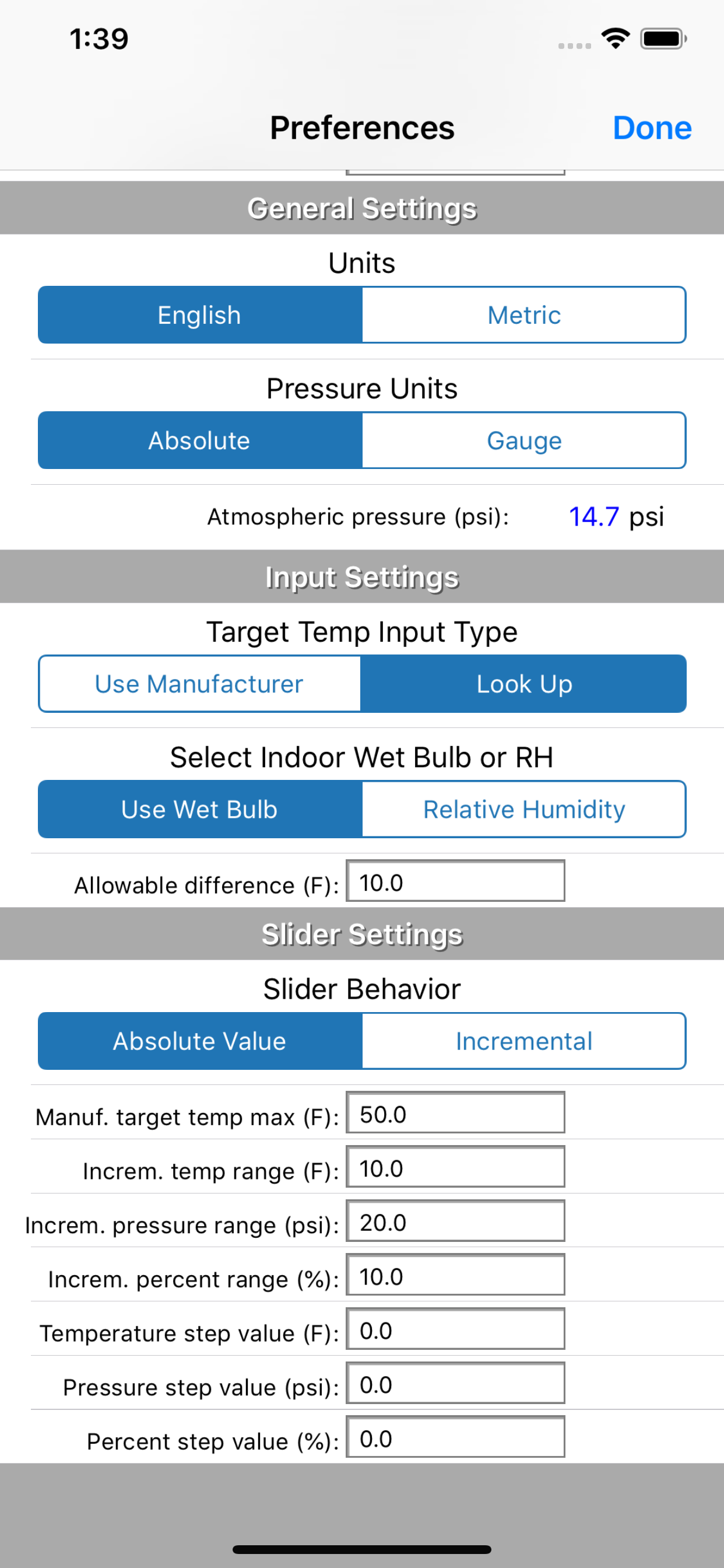The width and height of the screenshot is (724, 1568).
Task: Select English units
Action: tap(199, 314)
